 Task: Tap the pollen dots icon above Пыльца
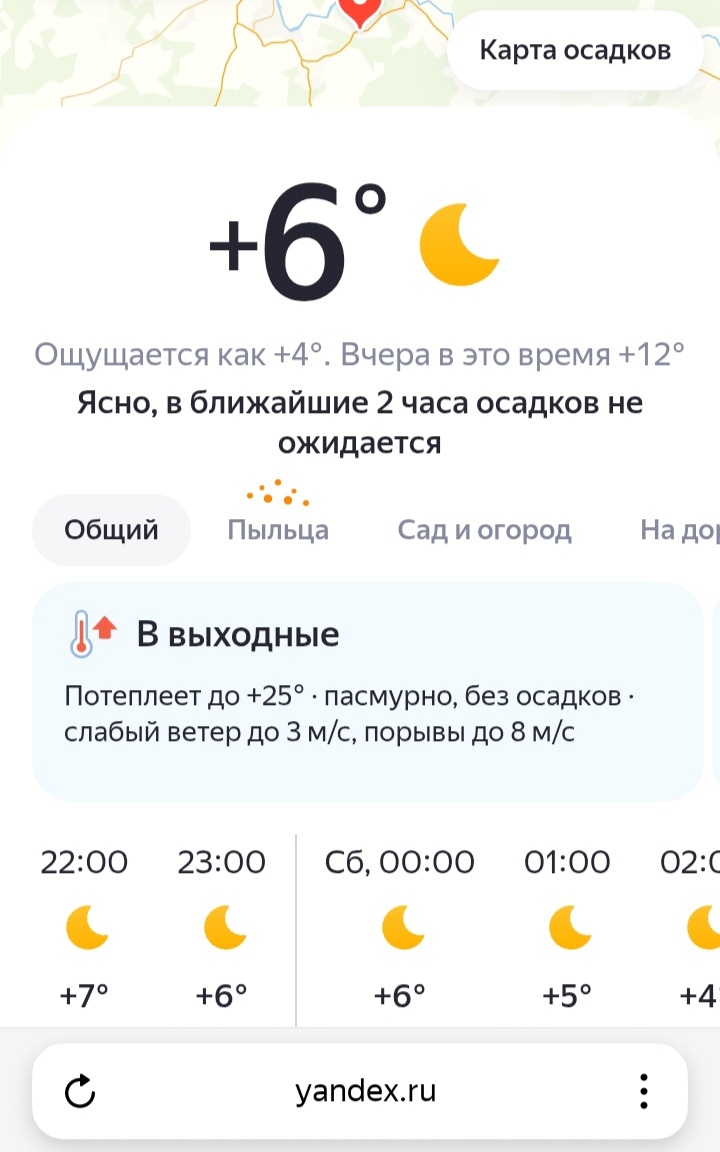click(x=278, y=492)
